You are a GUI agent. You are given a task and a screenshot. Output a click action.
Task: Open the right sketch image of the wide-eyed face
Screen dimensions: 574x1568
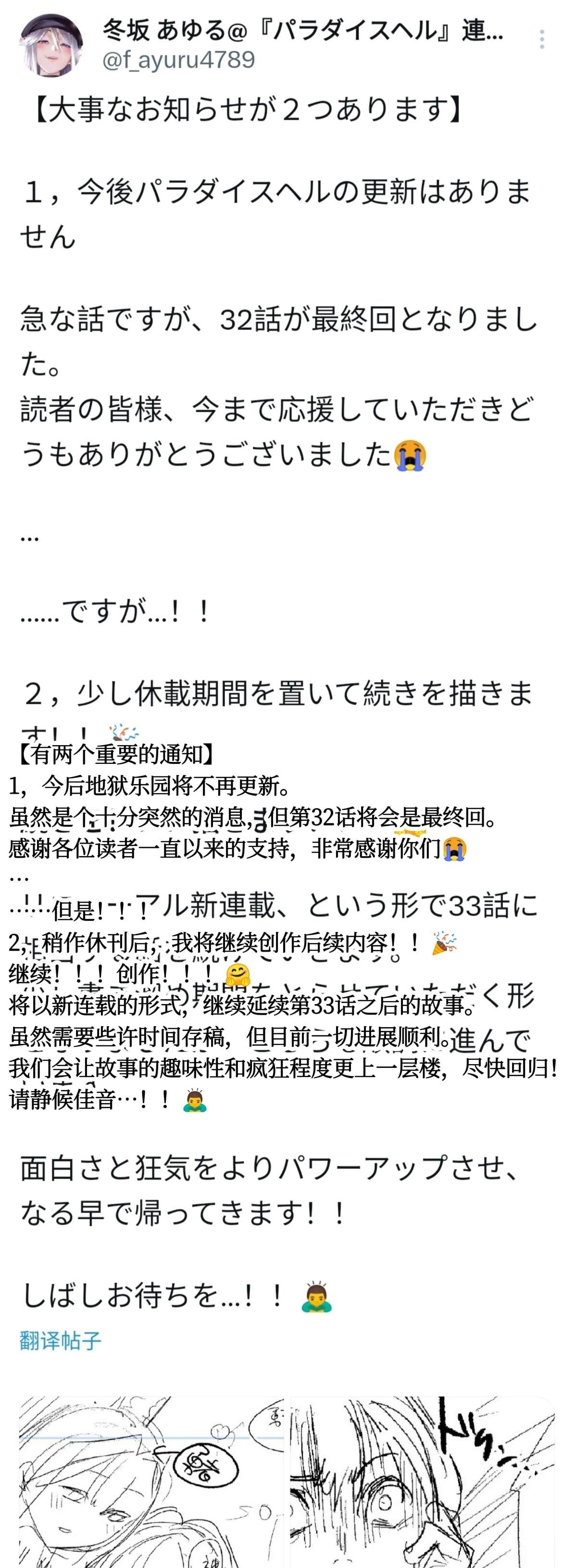point(422,1482)
